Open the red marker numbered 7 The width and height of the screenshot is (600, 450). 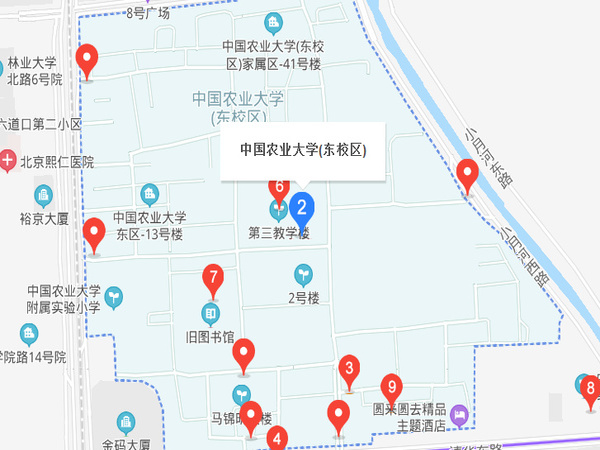pos(212,279)
